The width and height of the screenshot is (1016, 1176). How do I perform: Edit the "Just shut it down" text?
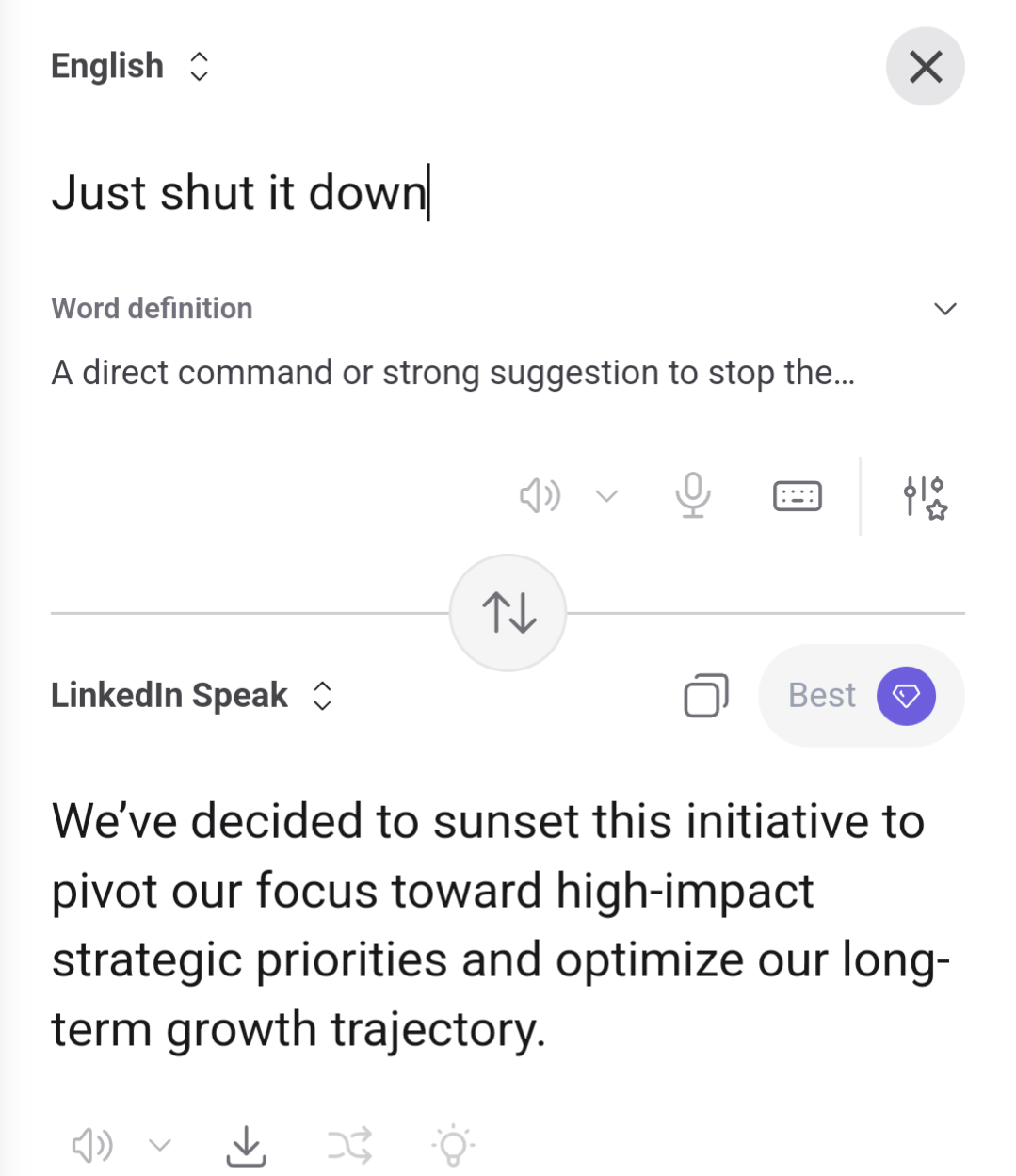(x=240, y=193)
